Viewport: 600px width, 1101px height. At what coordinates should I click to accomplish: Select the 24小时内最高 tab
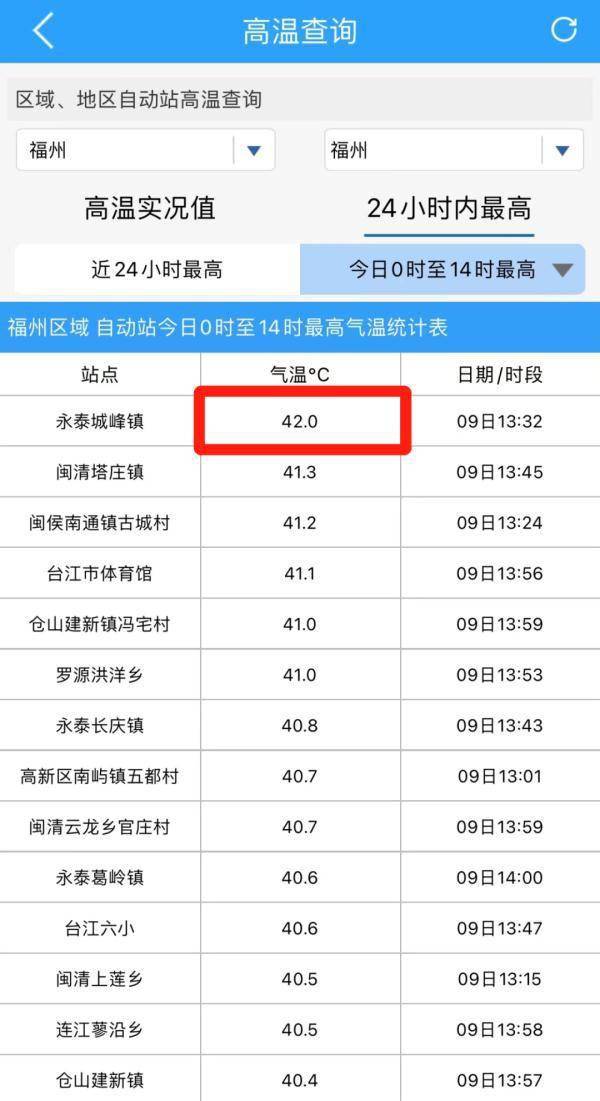449,209
